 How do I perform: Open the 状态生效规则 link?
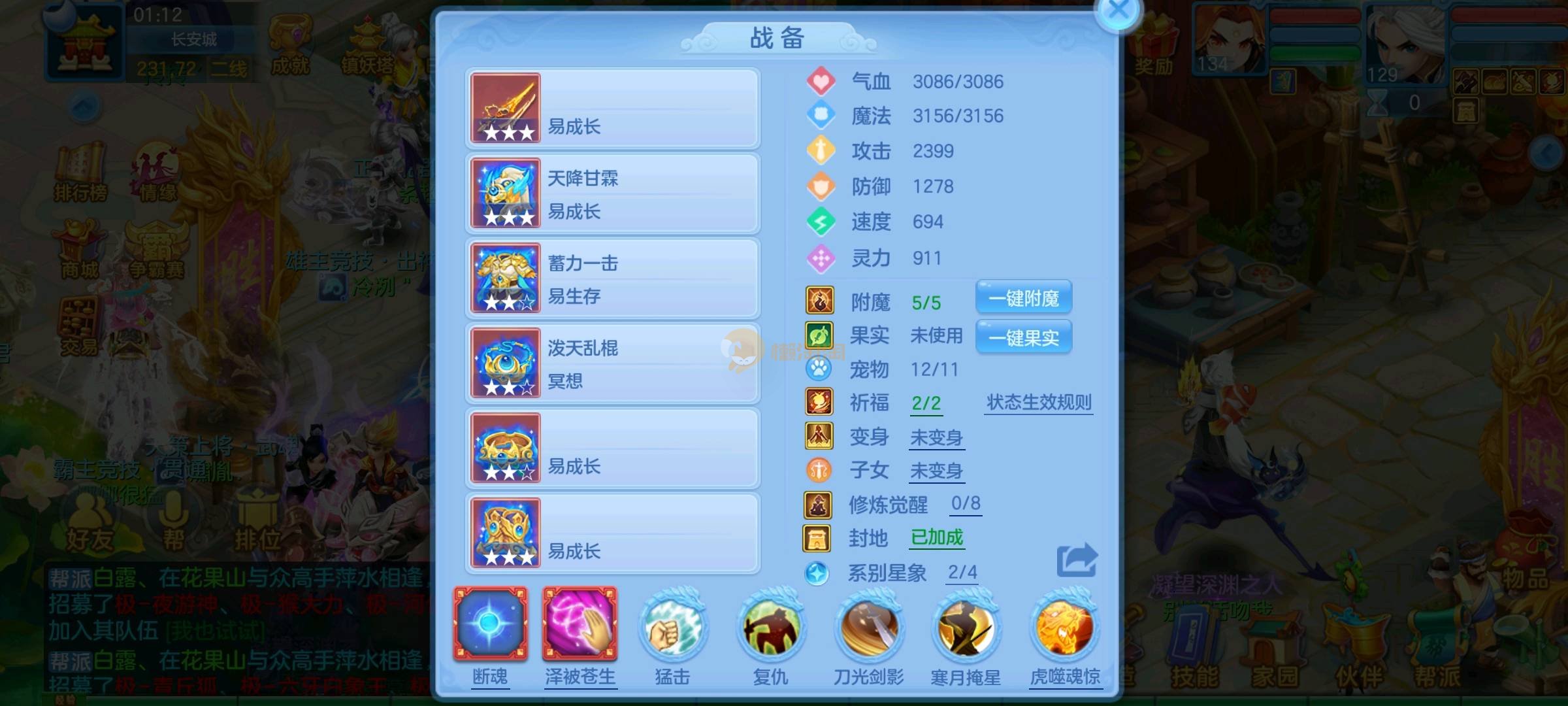(1039, 402)
